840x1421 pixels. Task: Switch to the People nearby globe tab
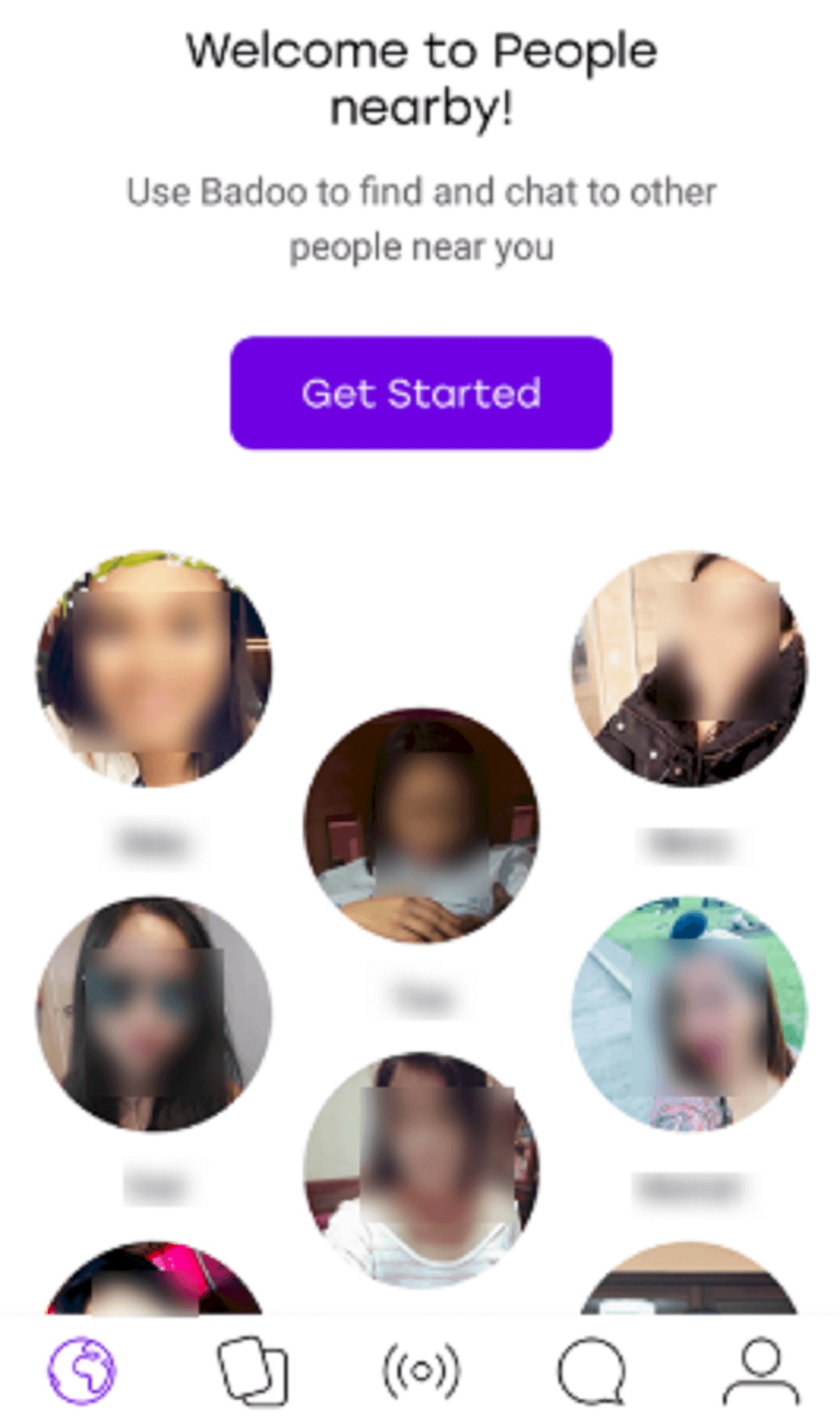(82, 1371)
